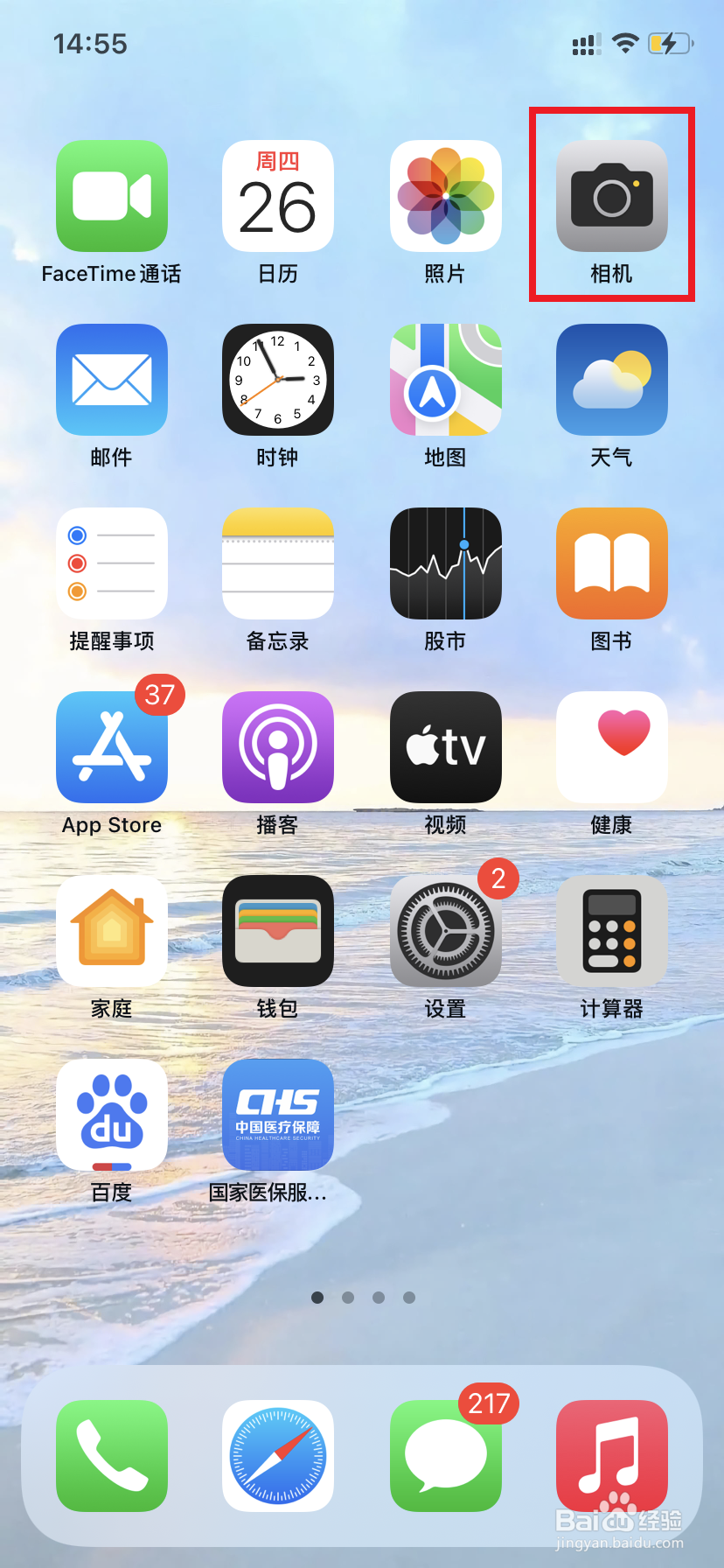Open App Store with 37 updates badge
The image size is (724, 1568).
point(111,747)
